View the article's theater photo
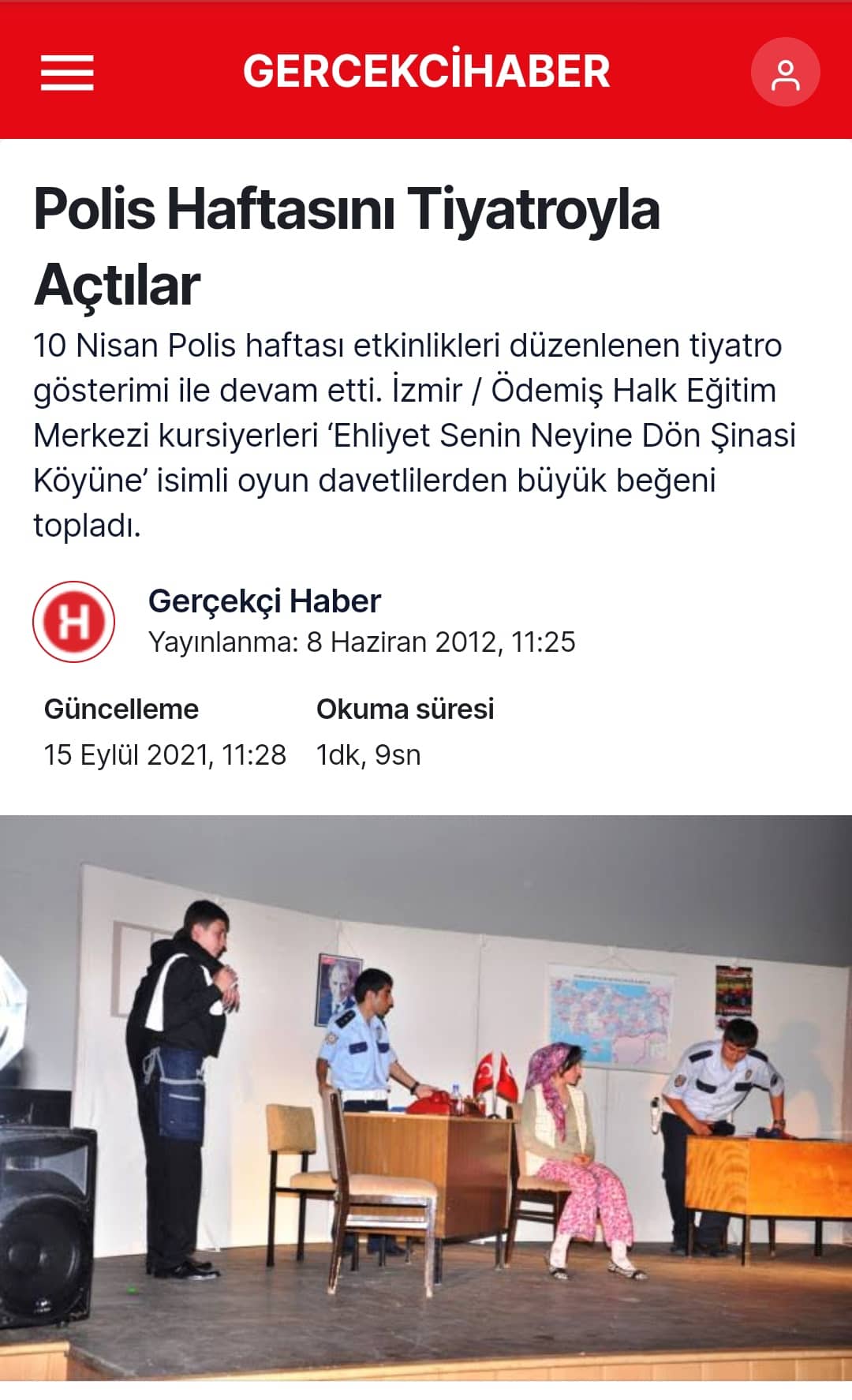 pos(426,1097)
